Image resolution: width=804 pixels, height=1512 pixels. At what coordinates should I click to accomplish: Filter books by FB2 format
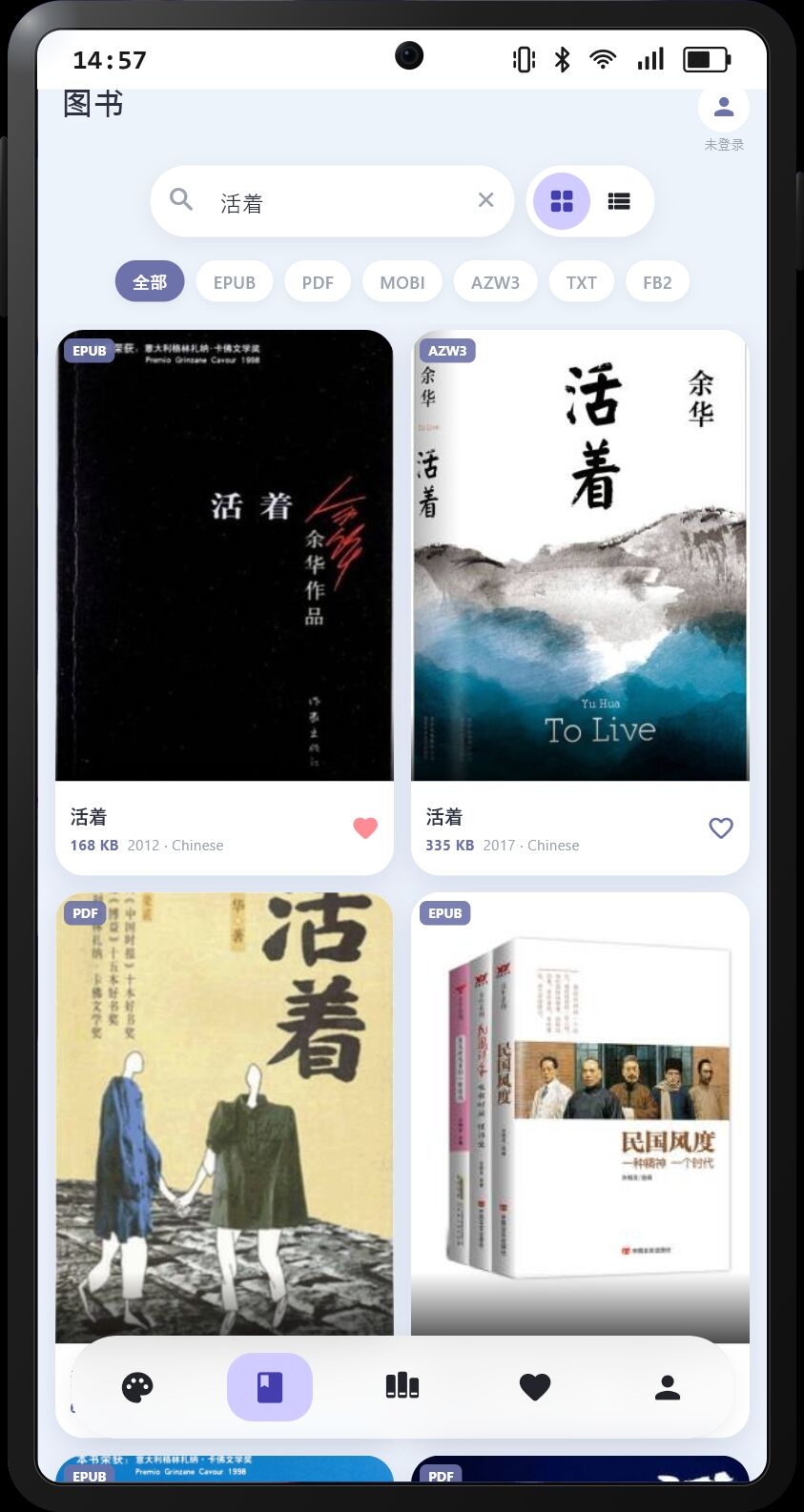coord(657,282)
